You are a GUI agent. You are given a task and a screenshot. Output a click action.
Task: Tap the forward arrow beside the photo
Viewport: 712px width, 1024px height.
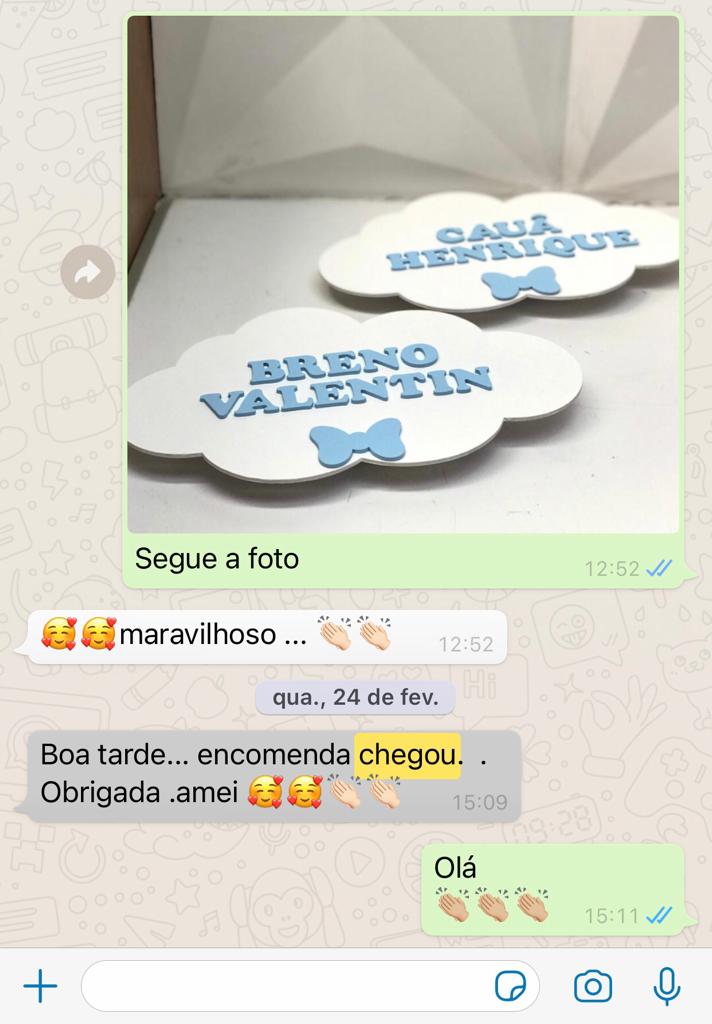(88, 271)
